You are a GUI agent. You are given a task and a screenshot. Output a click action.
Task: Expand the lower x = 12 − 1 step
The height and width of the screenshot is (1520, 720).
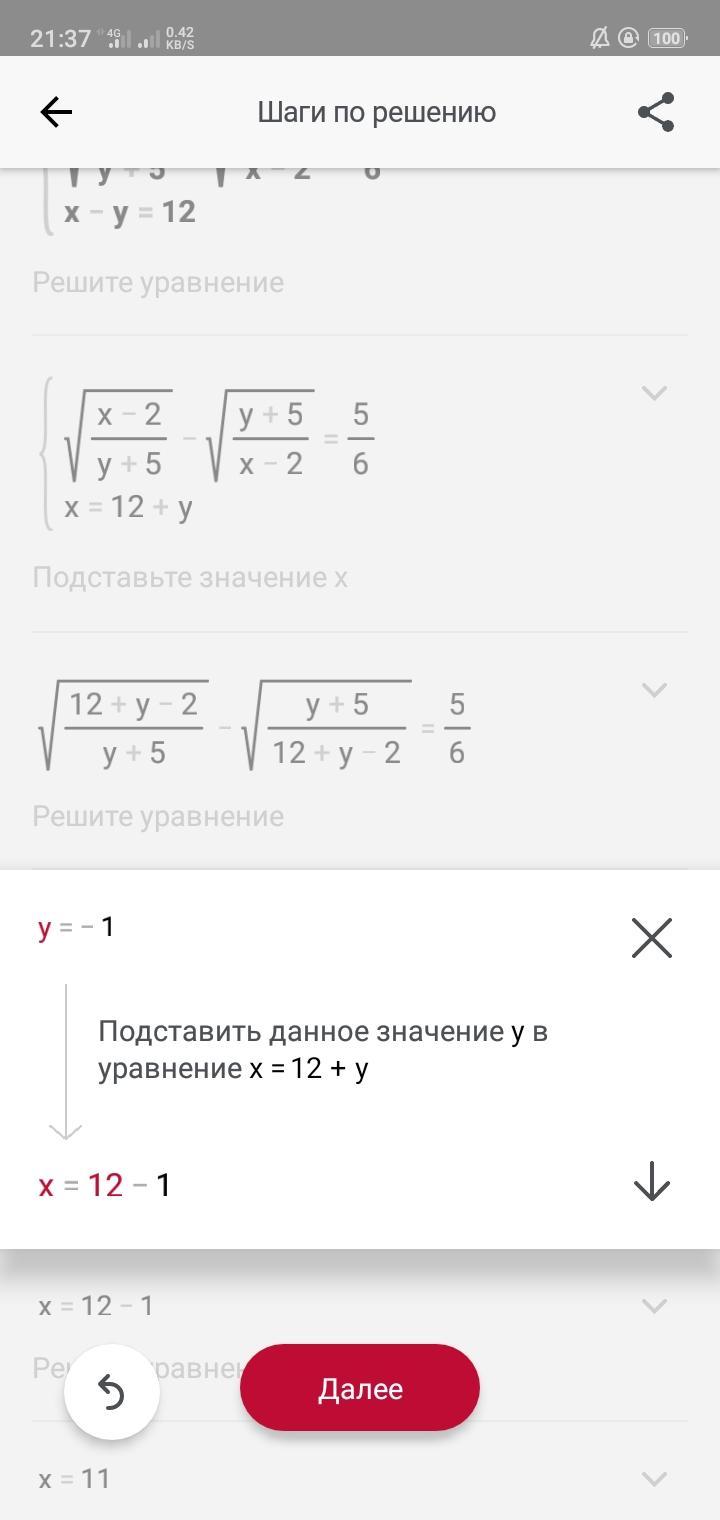pos(654,1305)
